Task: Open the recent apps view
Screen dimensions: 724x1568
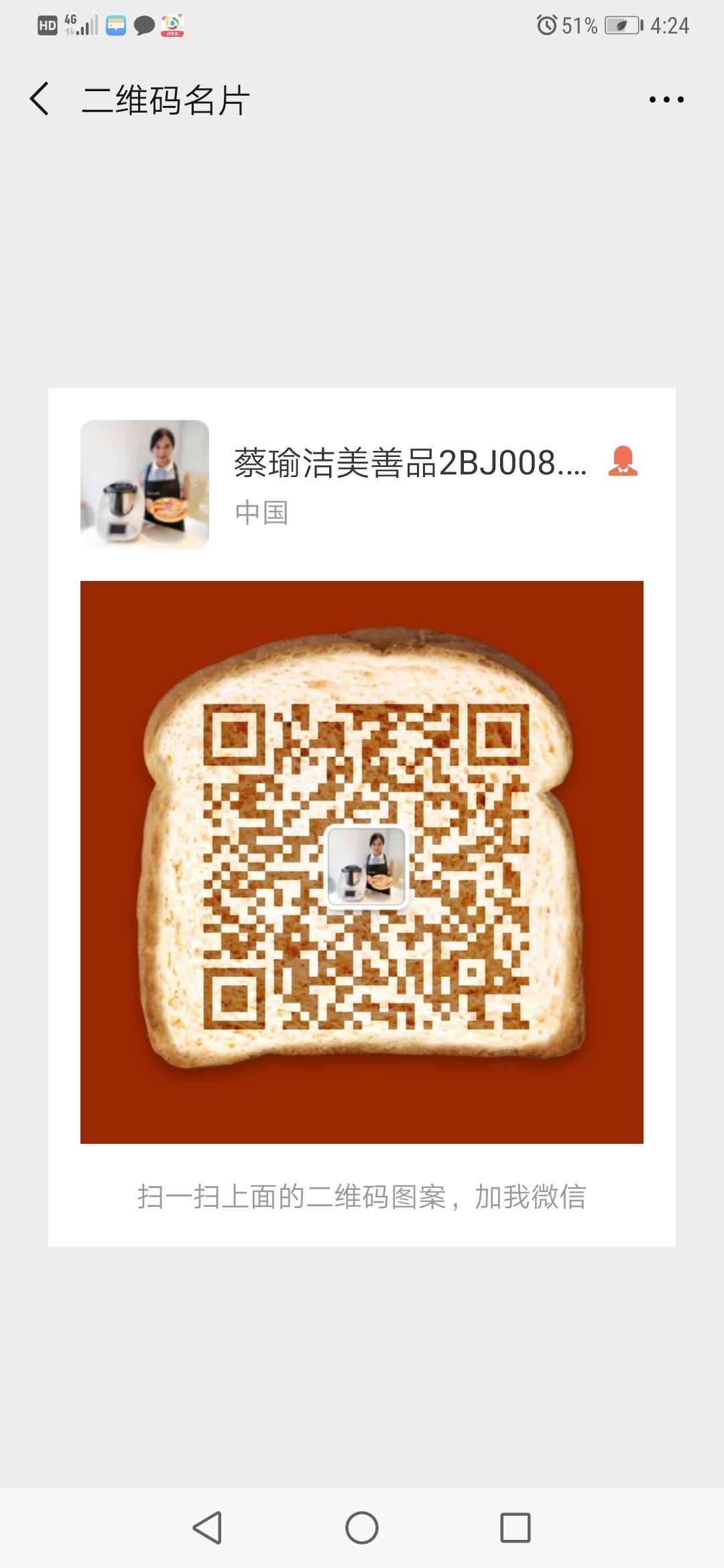Action: (x=516, y=1528)
